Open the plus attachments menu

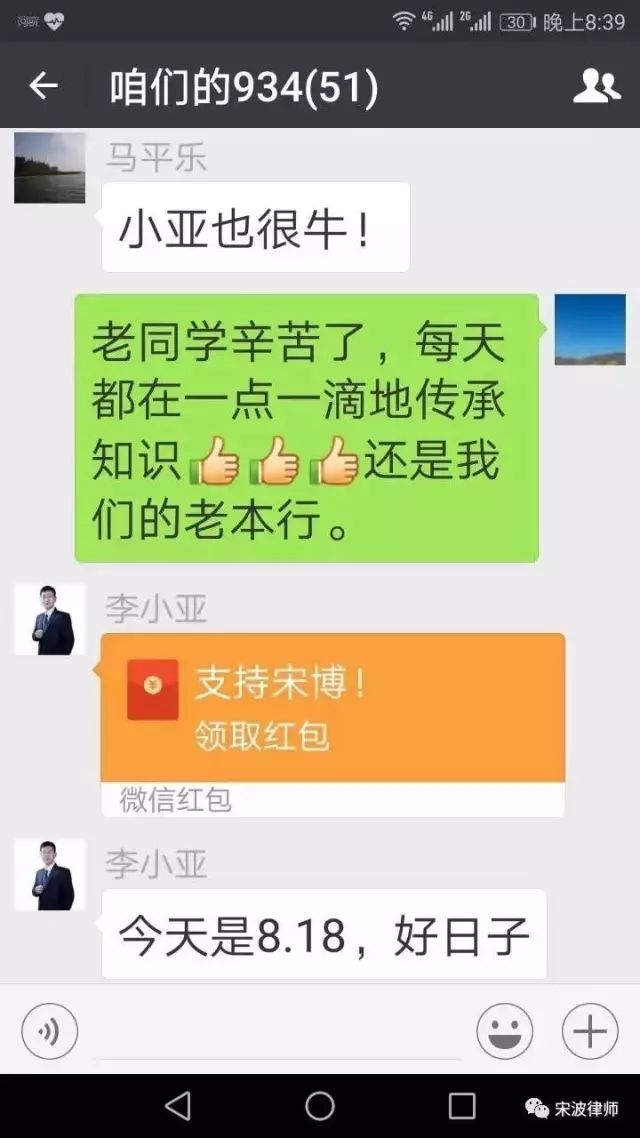[590, 1031]
